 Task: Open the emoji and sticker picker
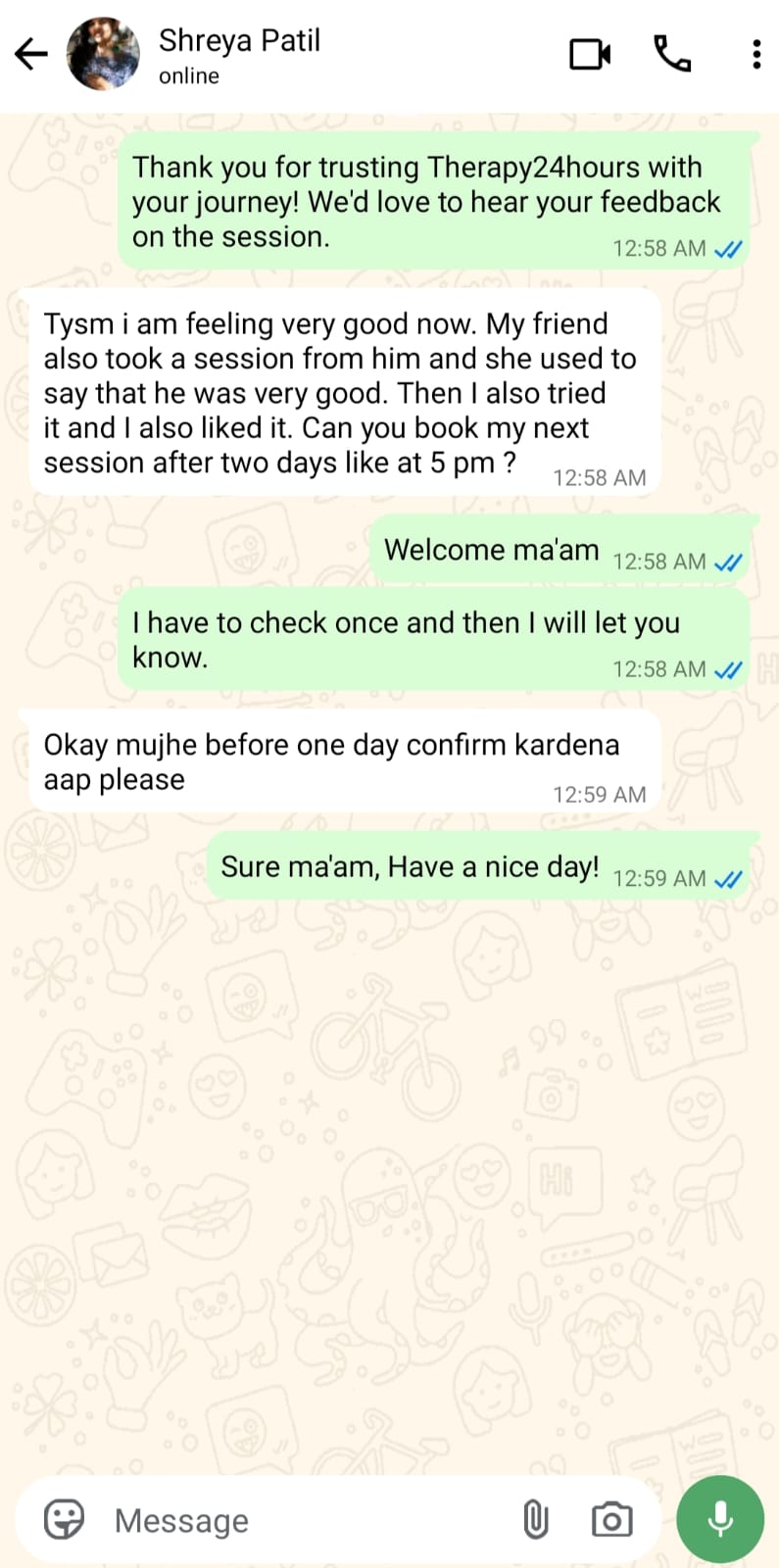point(65,1520)
